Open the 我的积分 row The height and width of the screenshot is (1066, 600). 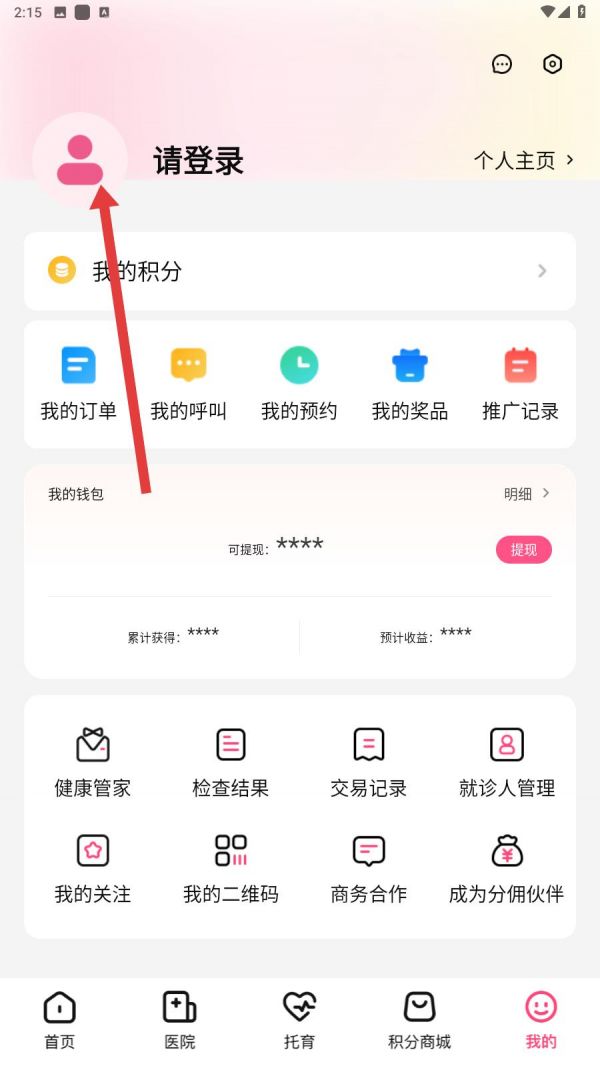[x=300, y=271]
